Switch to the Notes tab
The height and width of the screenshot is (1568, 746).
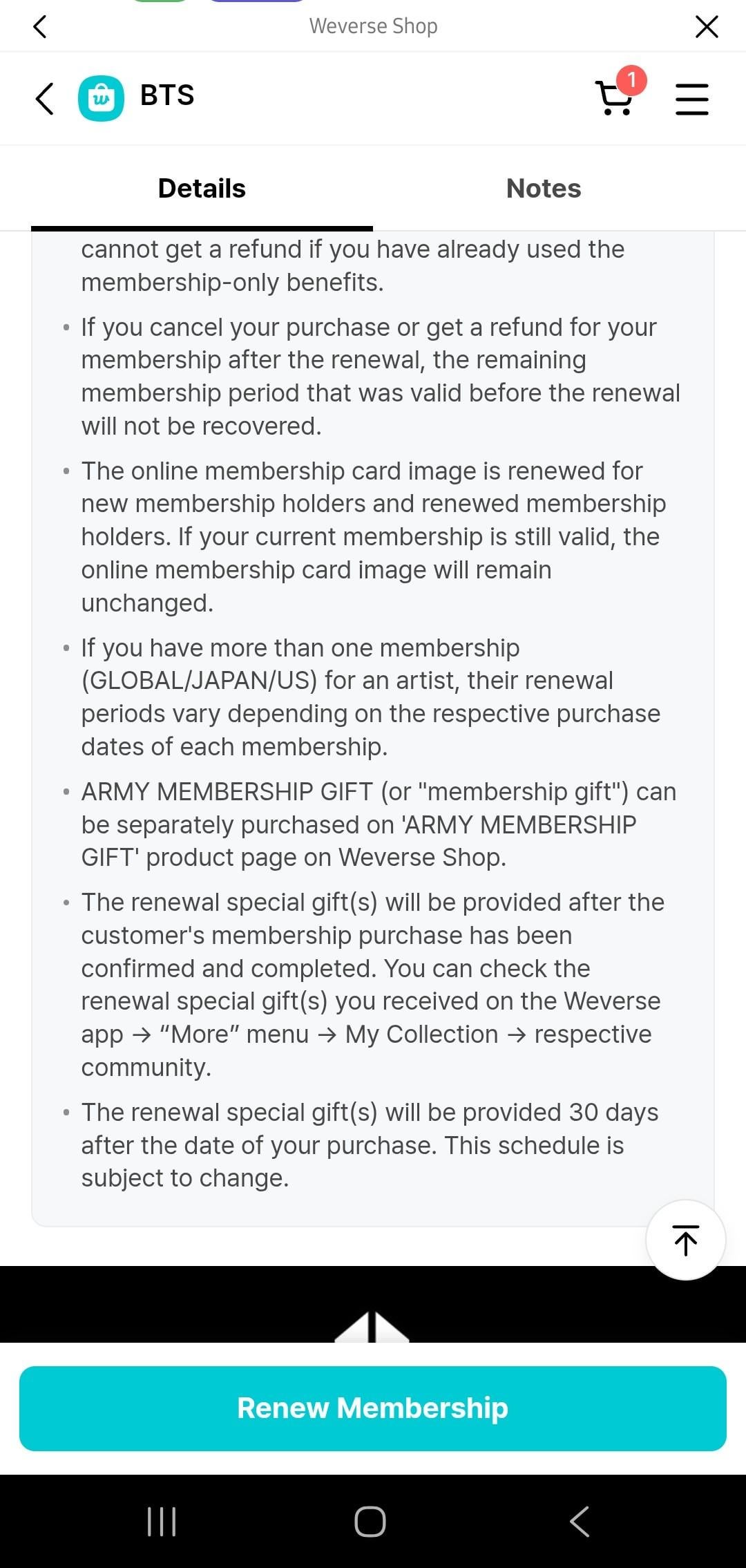tap(543, 189)
